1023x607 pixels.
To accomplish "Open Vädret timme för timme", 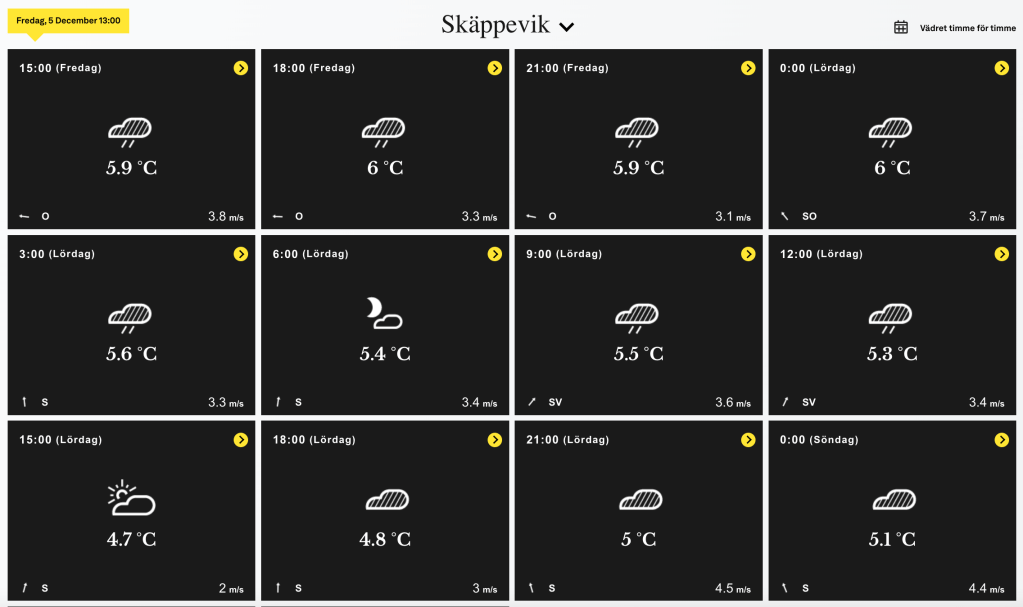I will [955, 28].
